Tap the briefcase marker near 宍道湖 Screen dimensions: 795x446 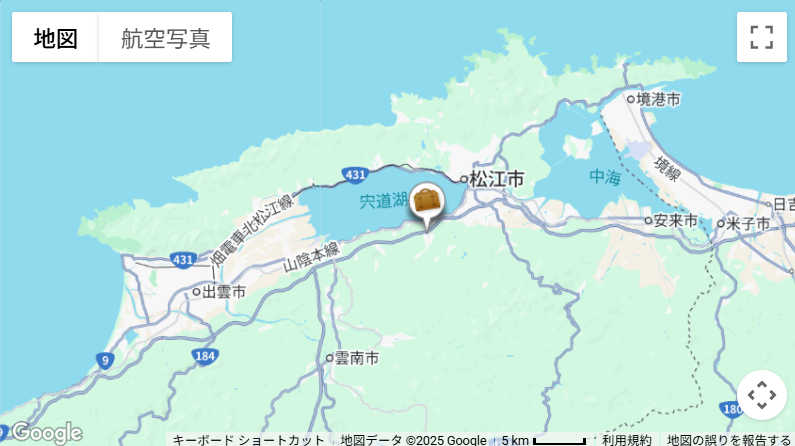click(427, 201)
